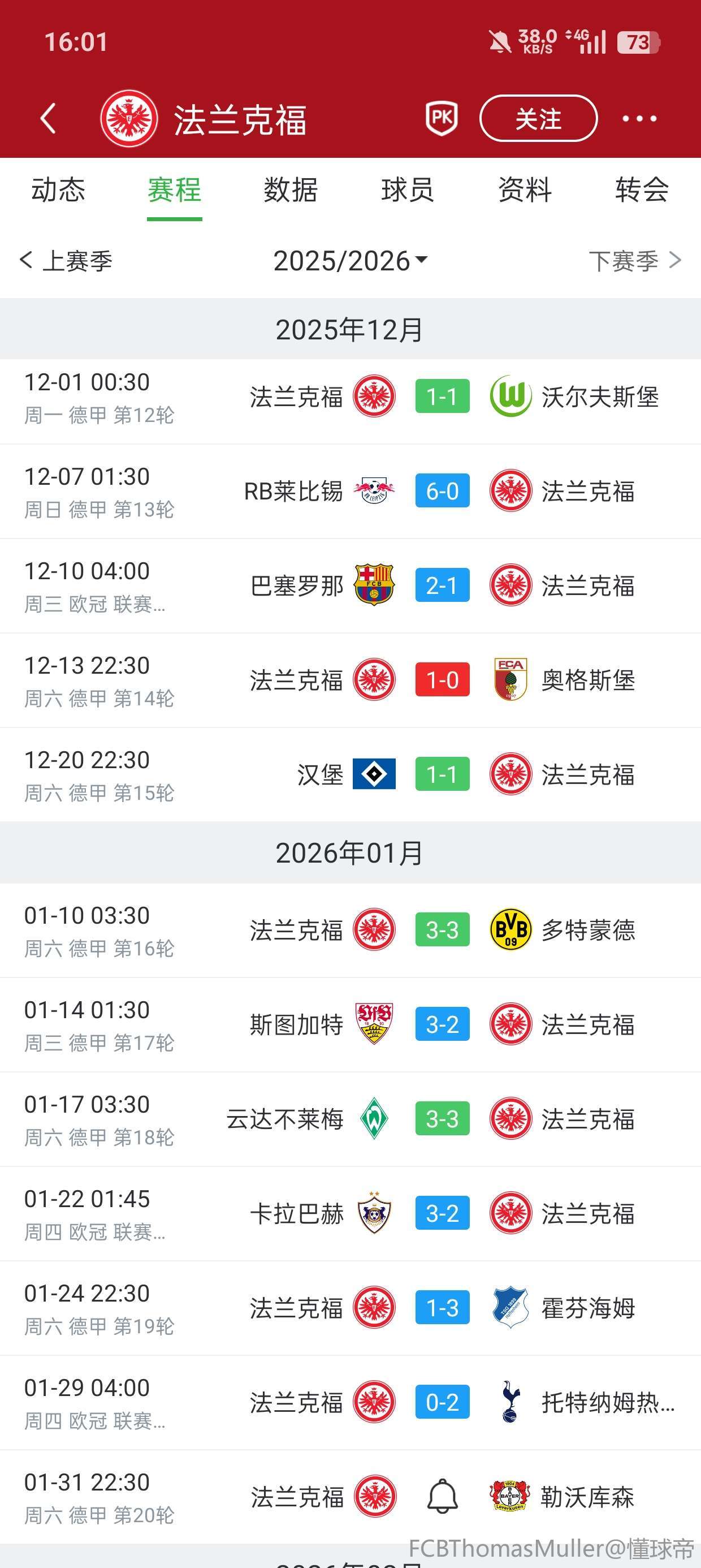Screen dimensions: 701x1568
Task: Open the 法兰克福 vs 霍芬海姆 match
Action: (442, 1307)
